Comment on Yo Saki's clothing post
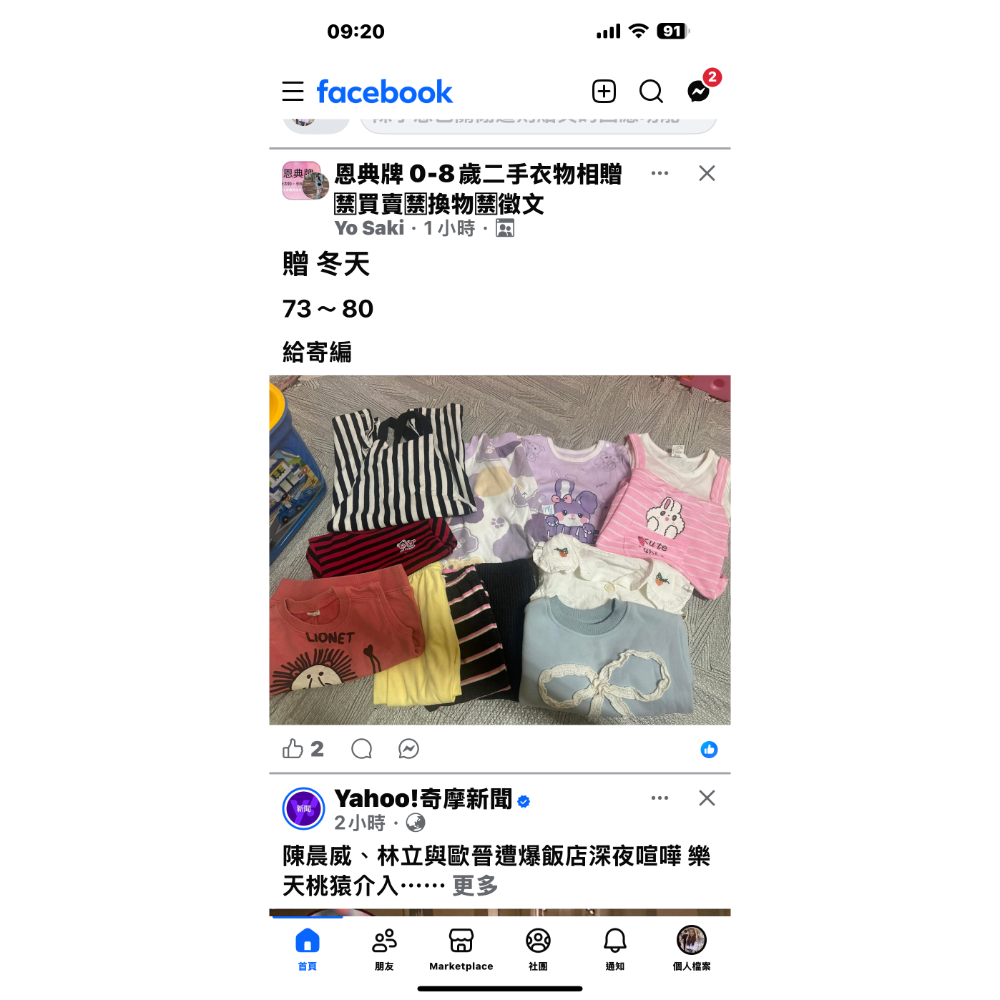The height and width of the screenshot is (1000, 1000). click(362, 749)
